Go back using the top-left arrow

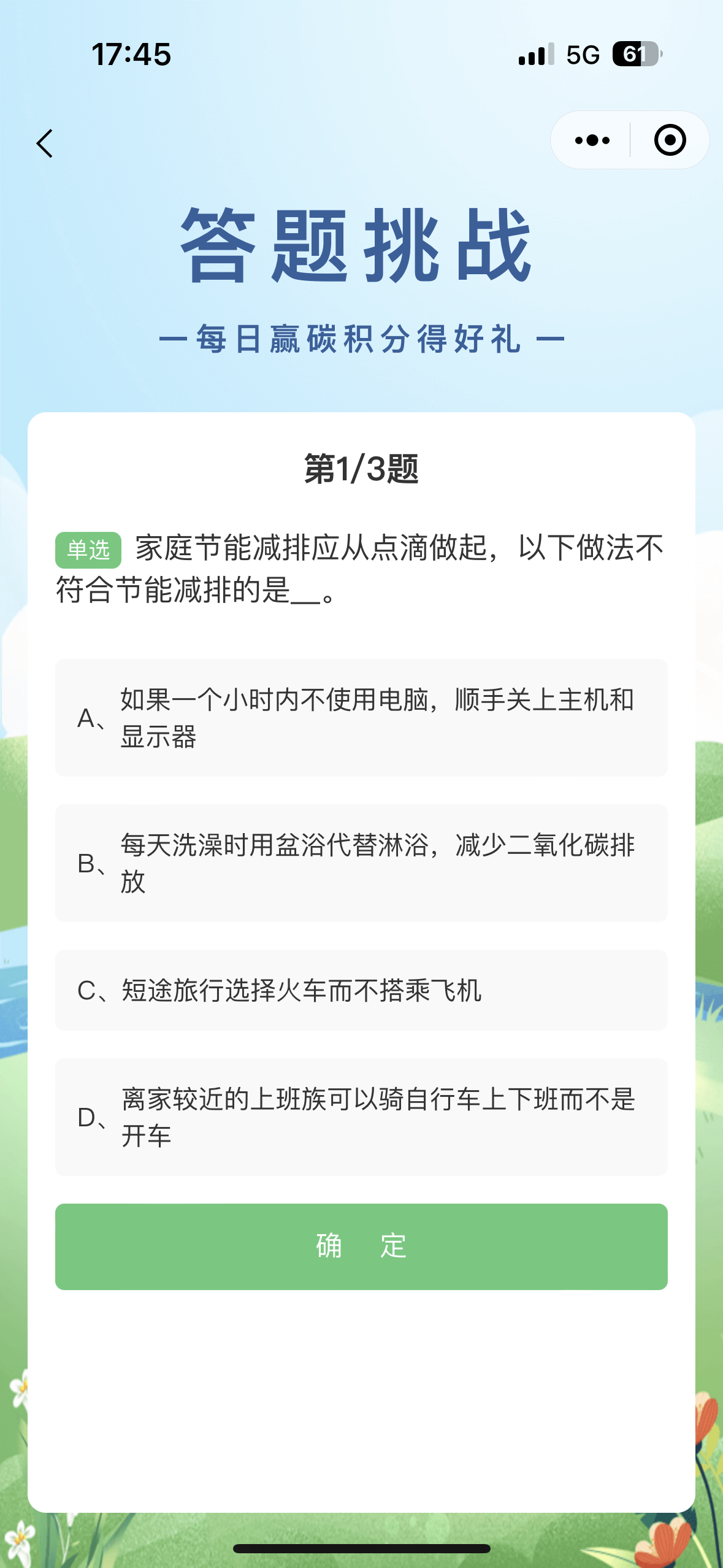tap(45, 144)
